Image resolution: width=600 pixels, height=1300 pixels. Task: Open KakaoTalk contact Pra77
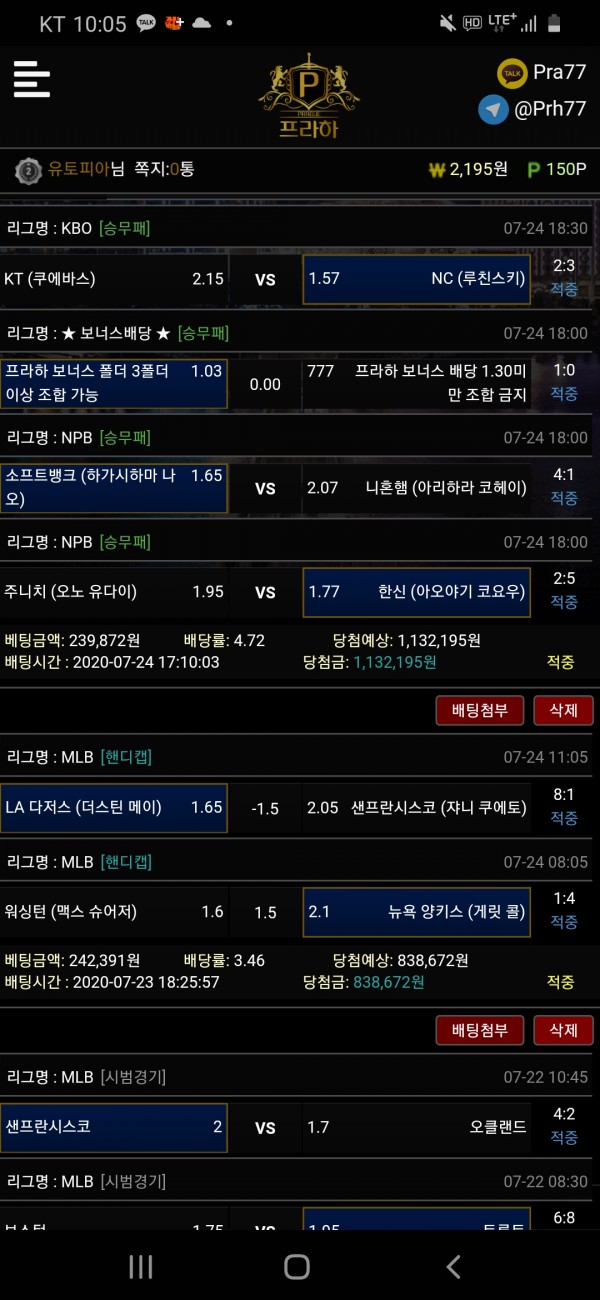[542, 73]
